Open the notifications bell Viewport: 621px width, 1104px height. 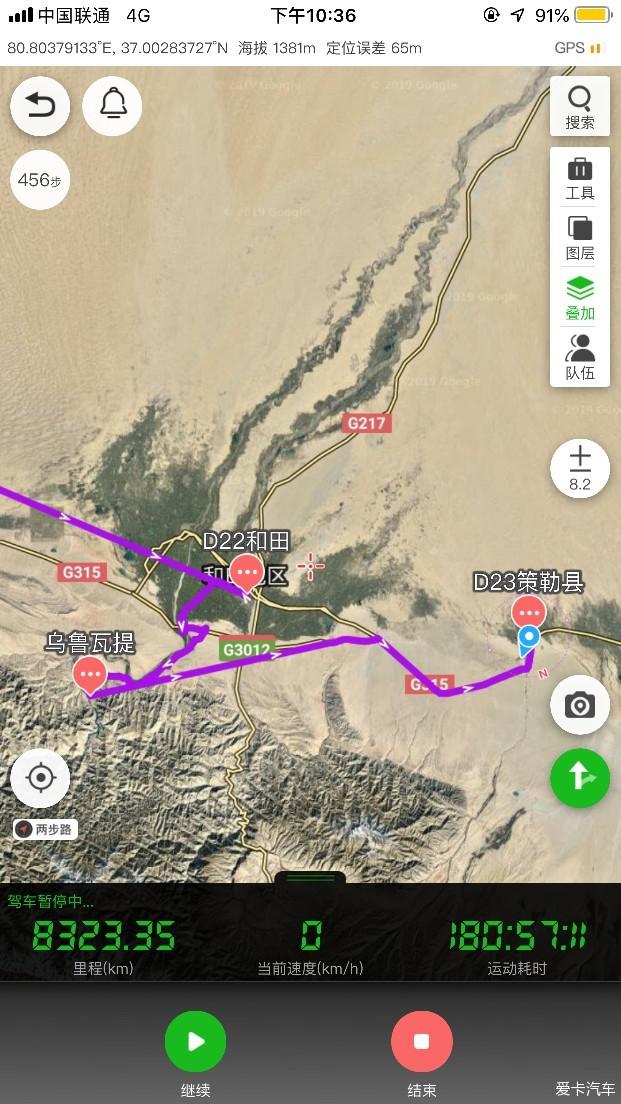point(112,106)
